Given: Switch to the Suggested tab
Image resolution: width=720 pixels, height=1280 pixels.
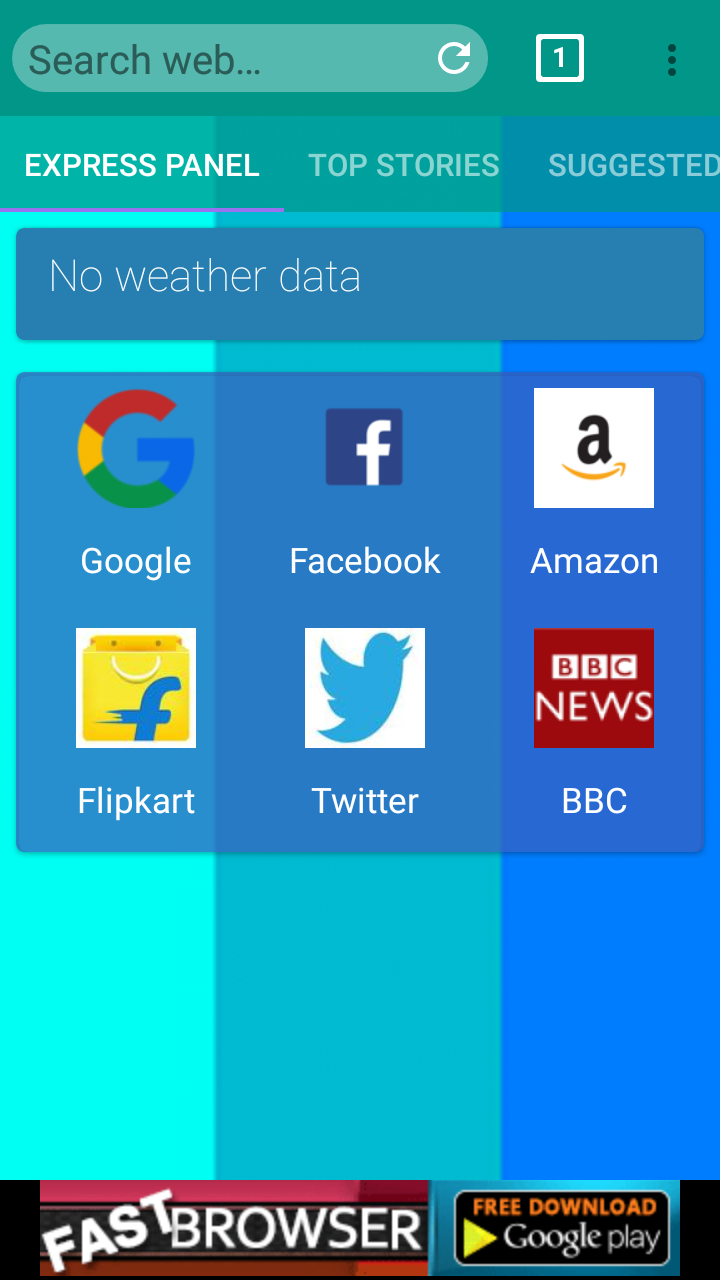Looking at the screenshot, I should click(634, 165).
